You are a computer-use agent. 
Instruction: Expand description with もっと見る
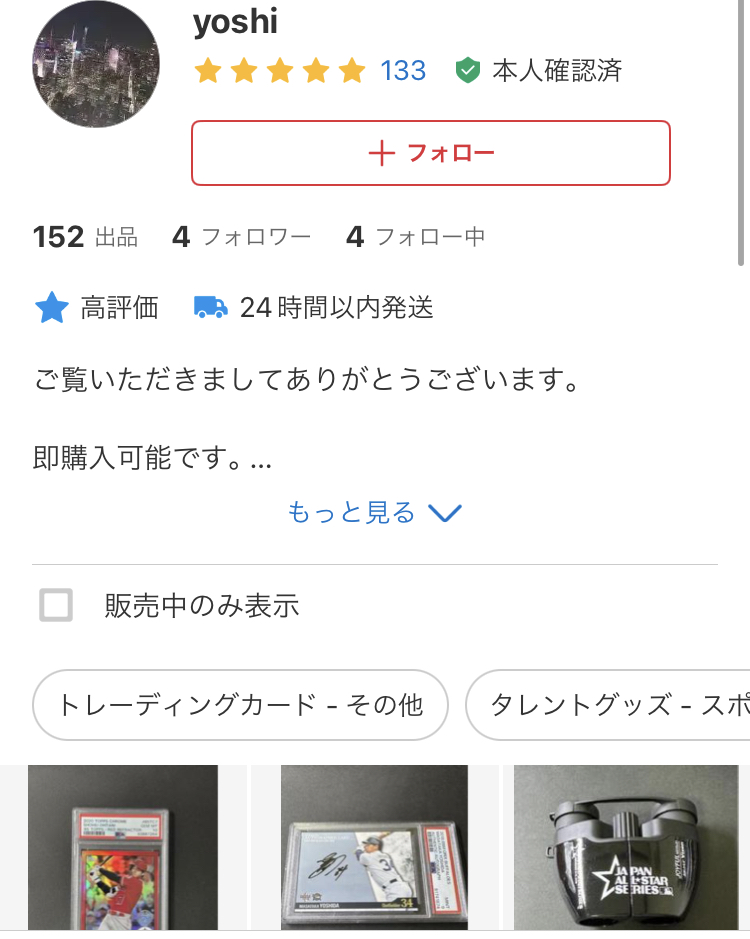[x=374, y=513]
